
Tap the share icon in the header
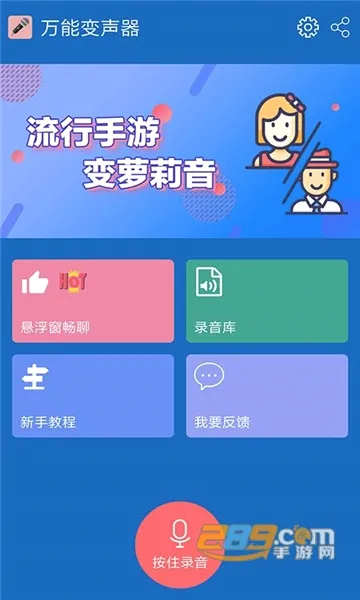pyautogui.click(x=340, y=28)
